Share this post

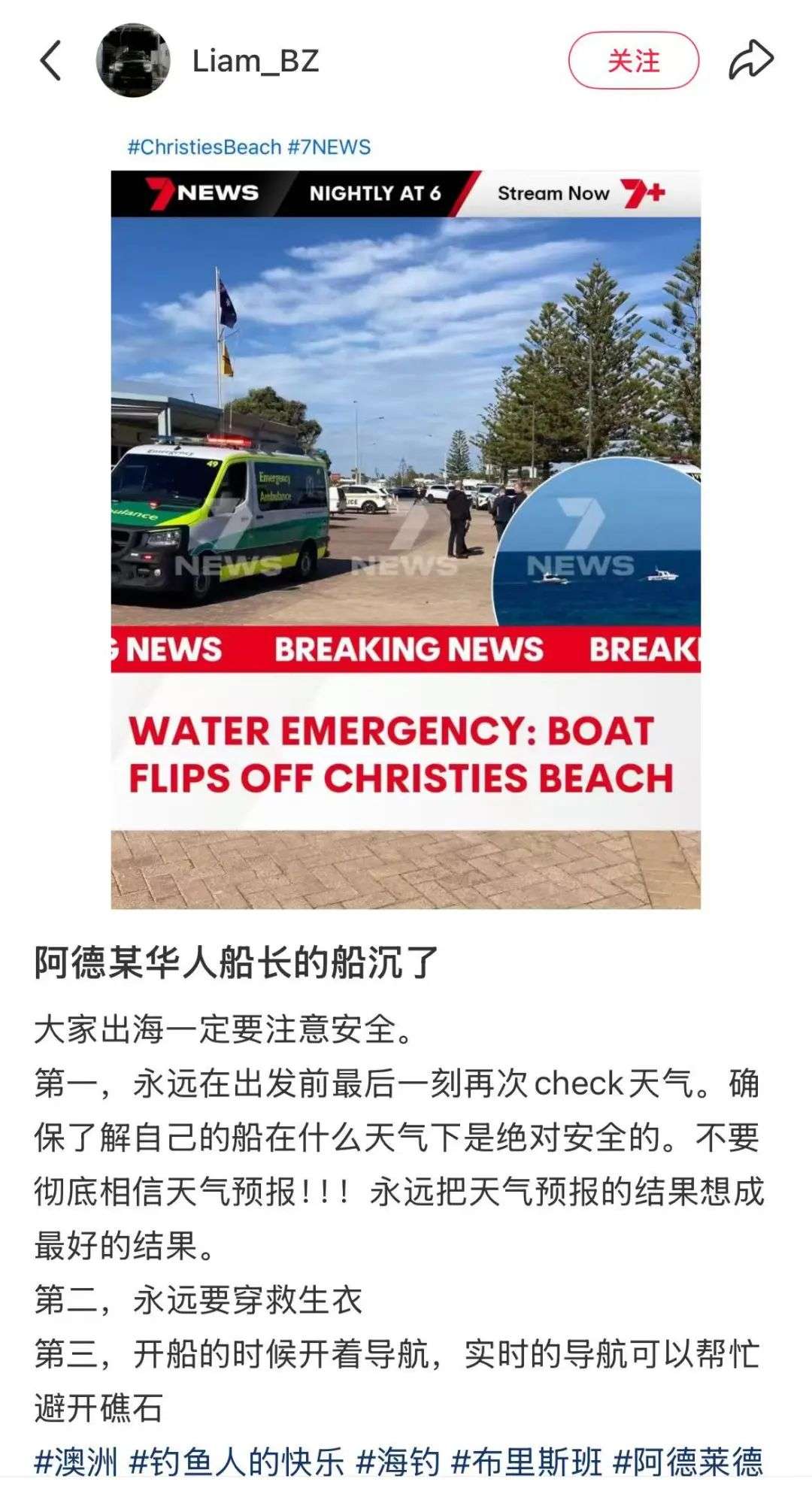(x=750, y=61)
